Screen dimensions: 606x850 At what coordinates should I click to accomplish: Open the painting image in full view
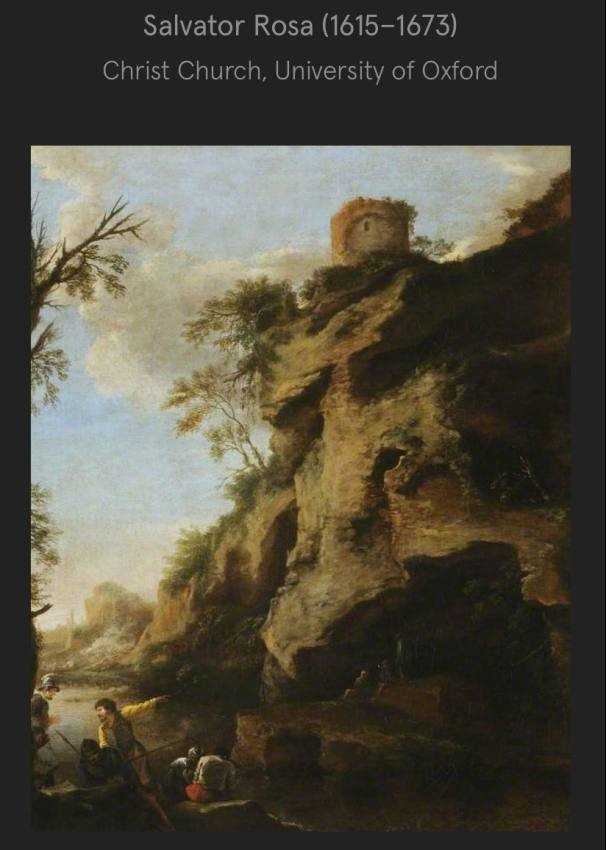(300, 487)
